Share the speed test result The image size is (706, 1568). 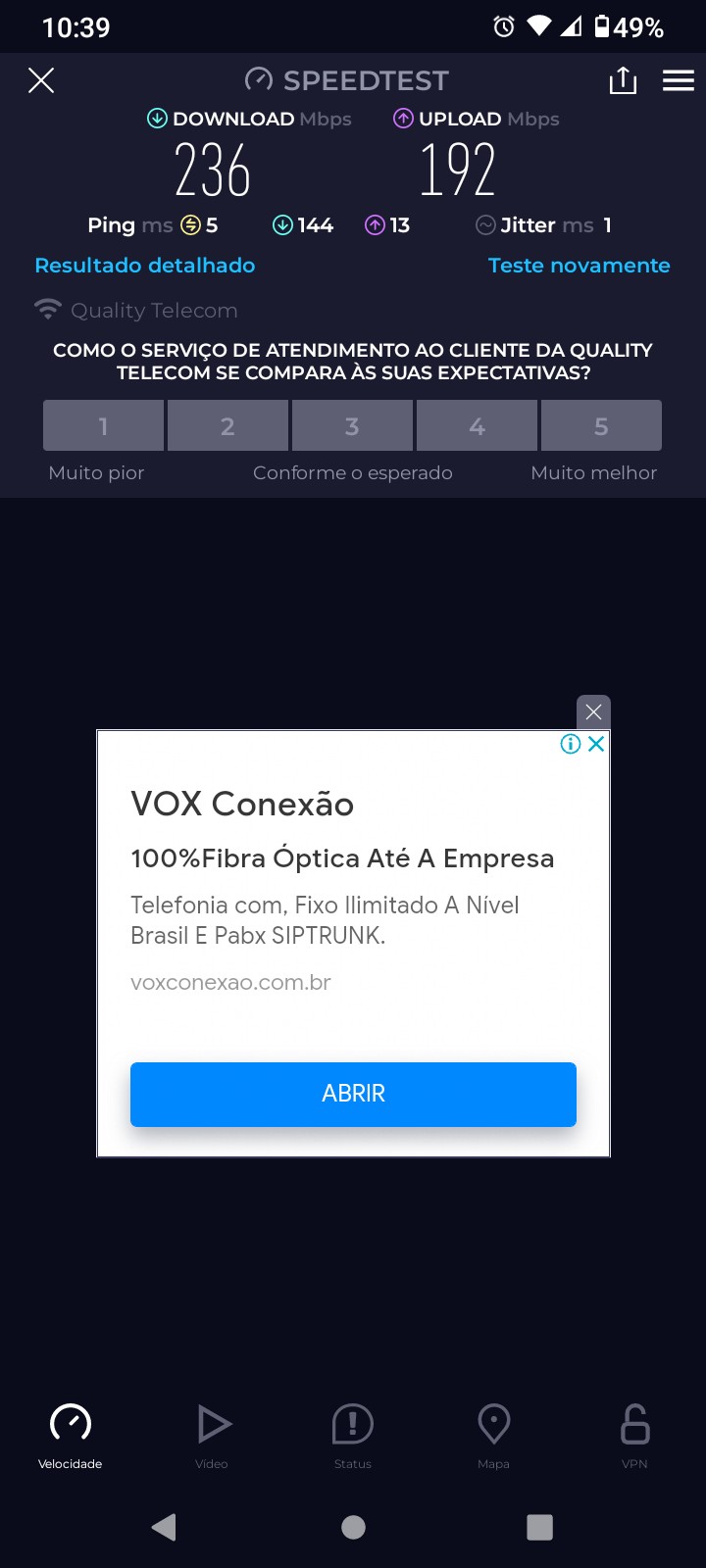click(623, 80)
